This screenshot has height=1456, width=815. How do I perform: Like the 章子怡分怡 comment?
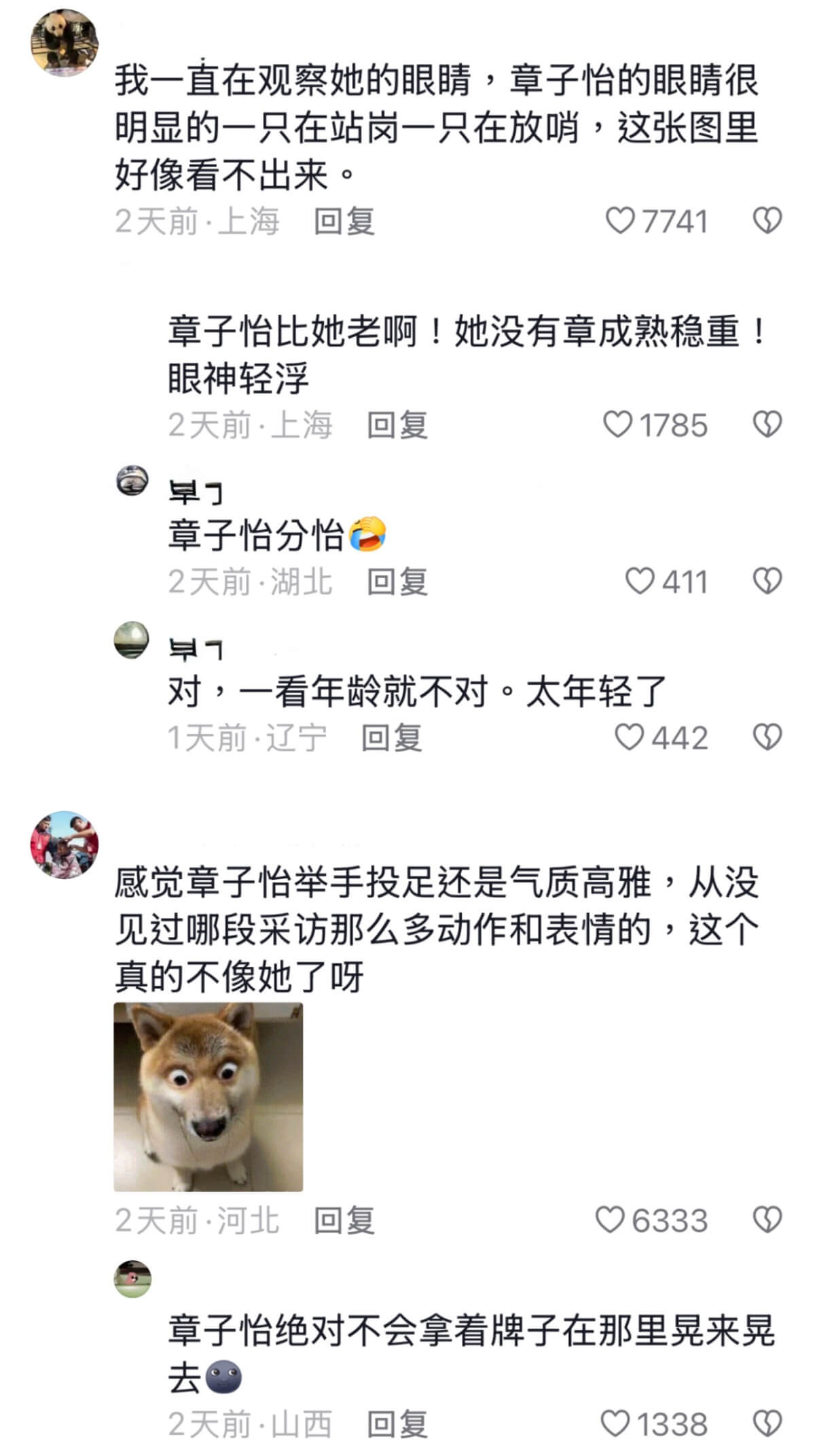click(639, 582)
